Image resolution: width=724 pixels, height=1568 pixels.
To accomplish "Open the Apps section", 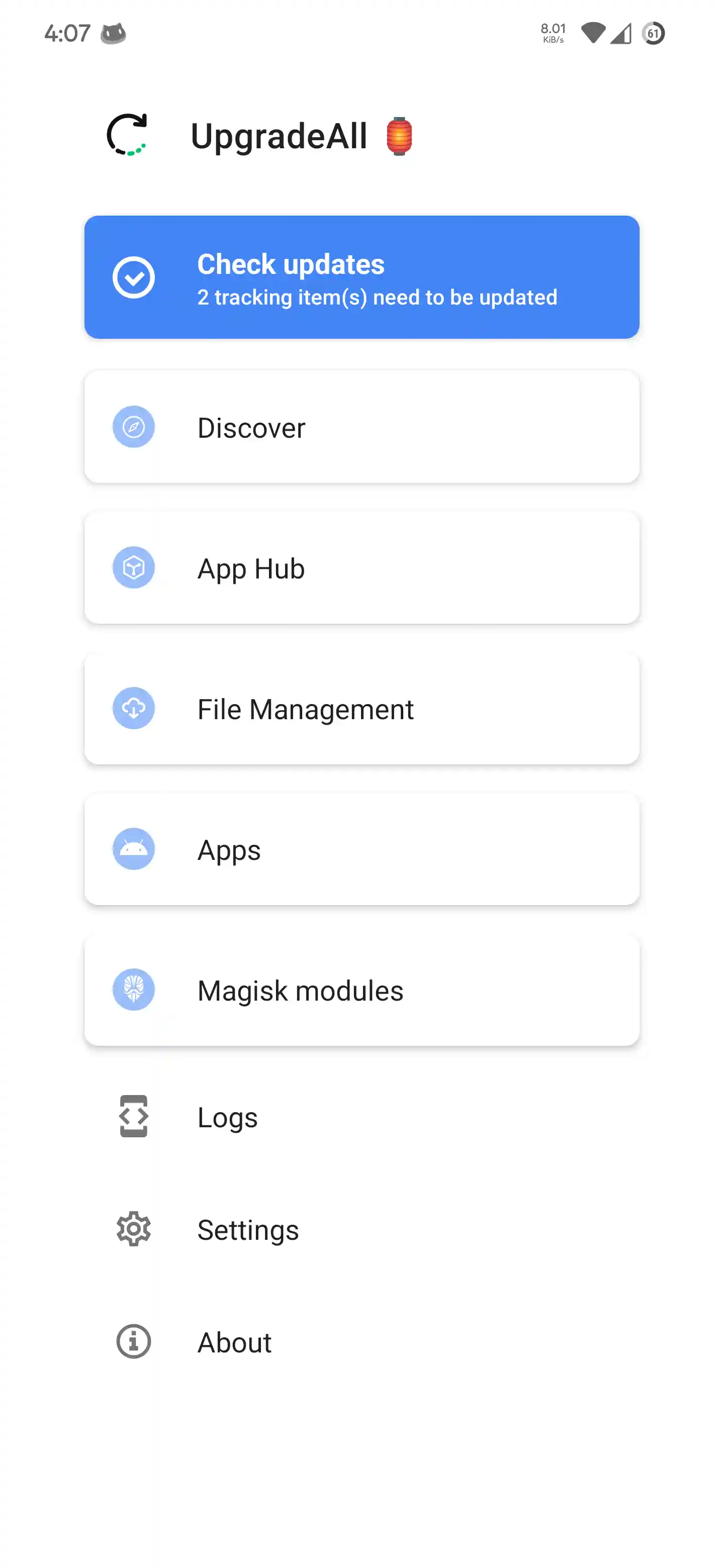I will coord(361,848).
